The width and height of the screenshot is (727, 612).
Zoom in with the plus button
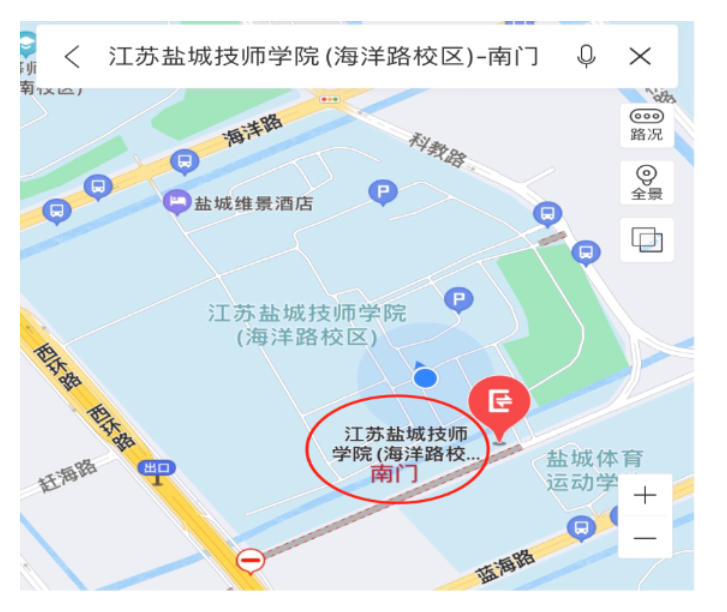point(645,495)
